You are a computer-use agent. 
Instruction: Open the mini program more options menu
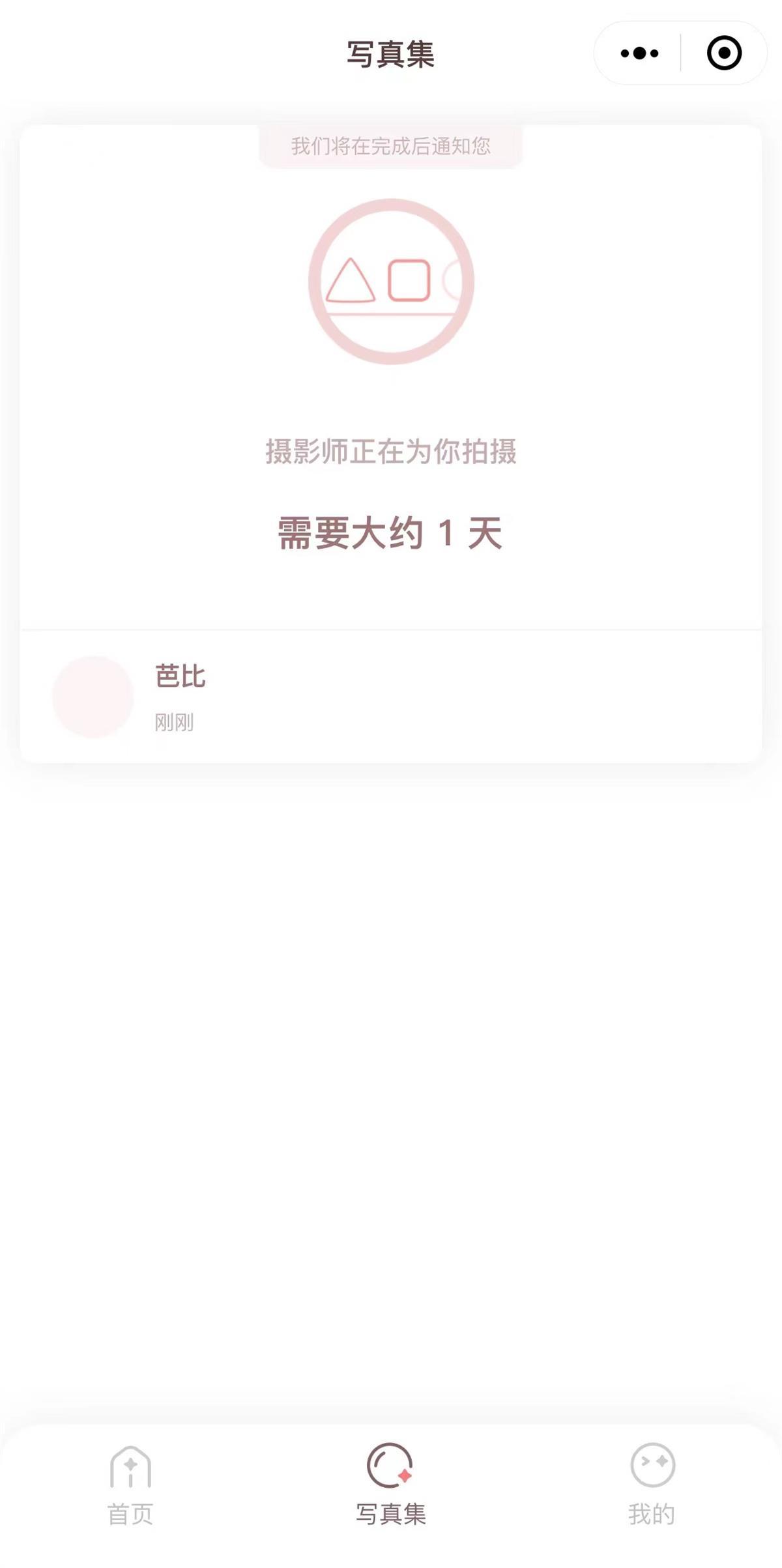point(639,53)
